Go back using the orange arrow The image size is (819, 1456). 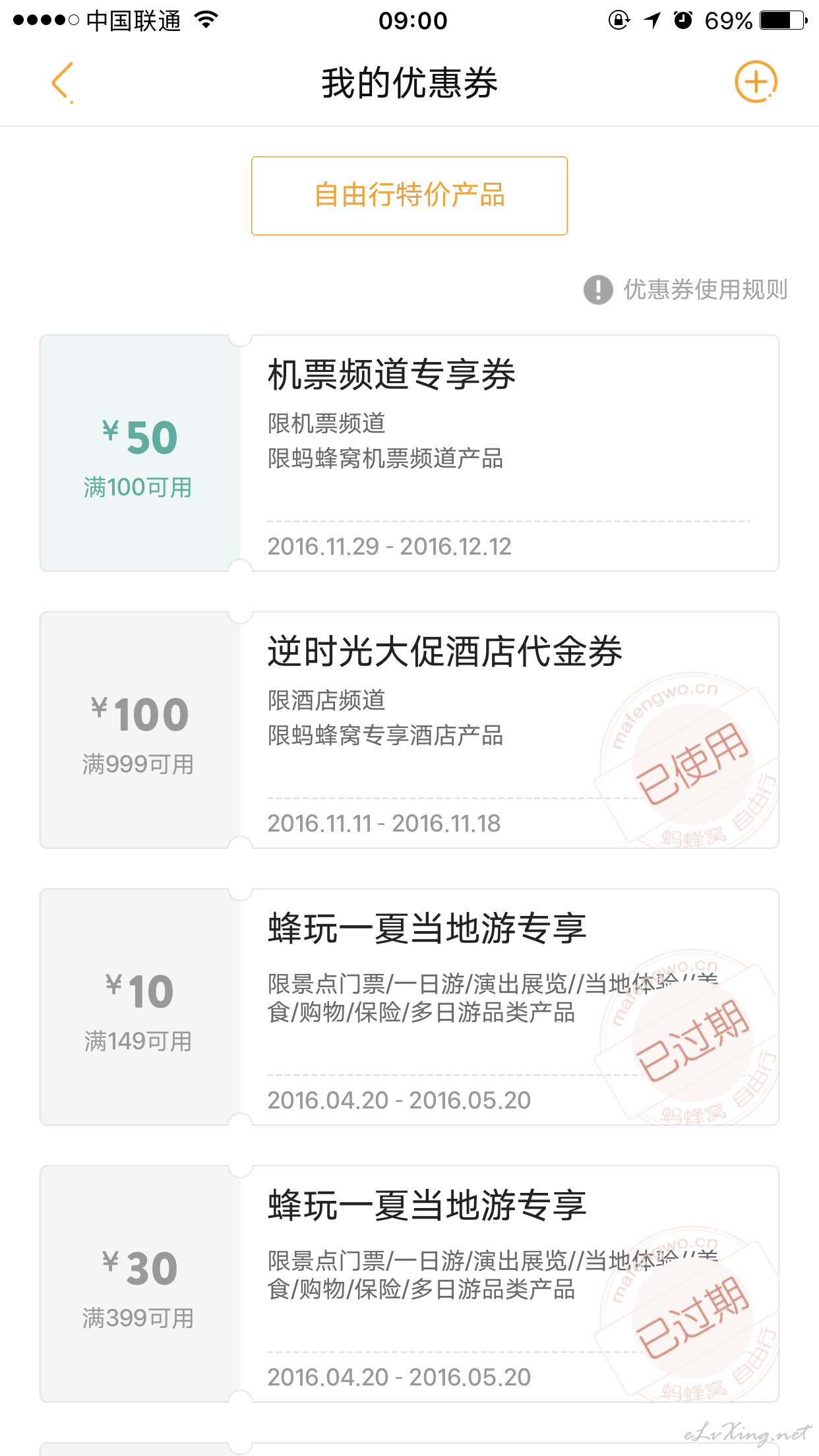(61, 82)
